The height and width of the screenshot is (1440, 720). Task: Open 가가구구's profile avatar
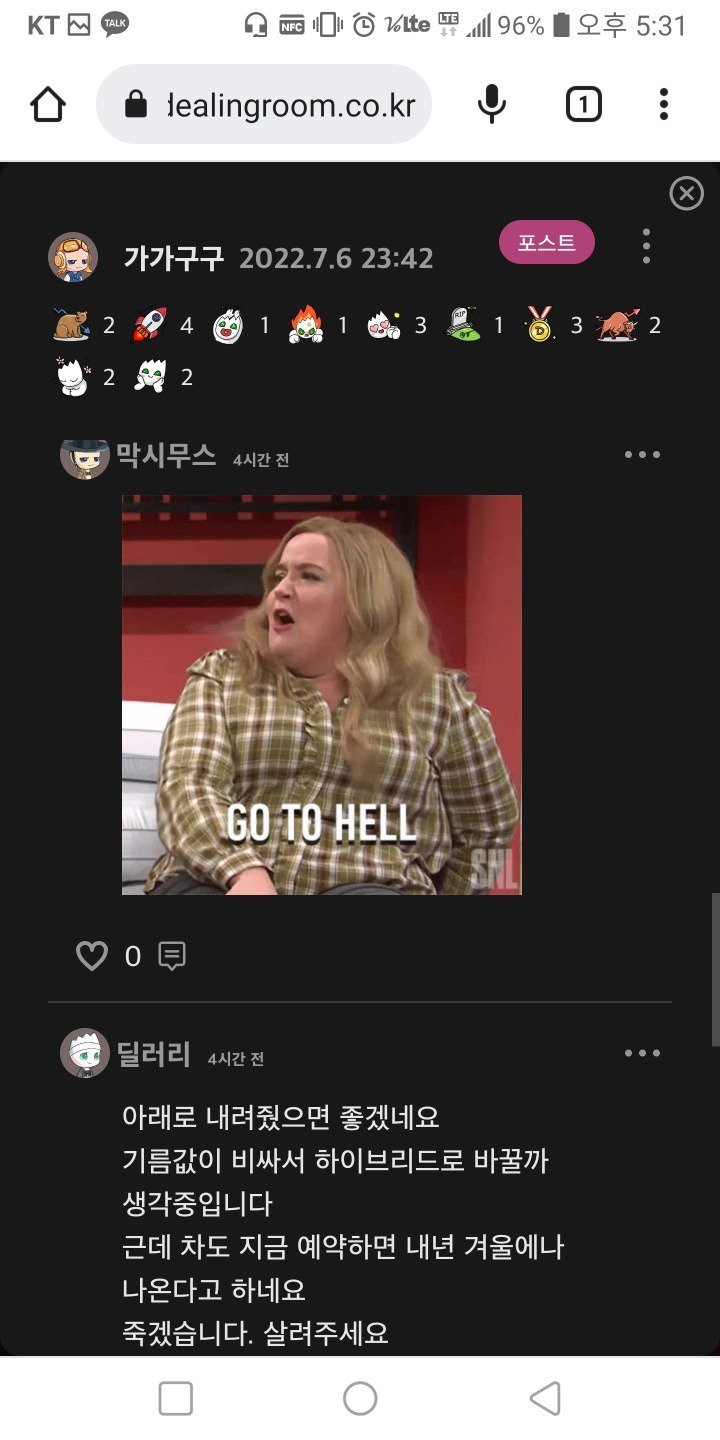click(73, 258)
